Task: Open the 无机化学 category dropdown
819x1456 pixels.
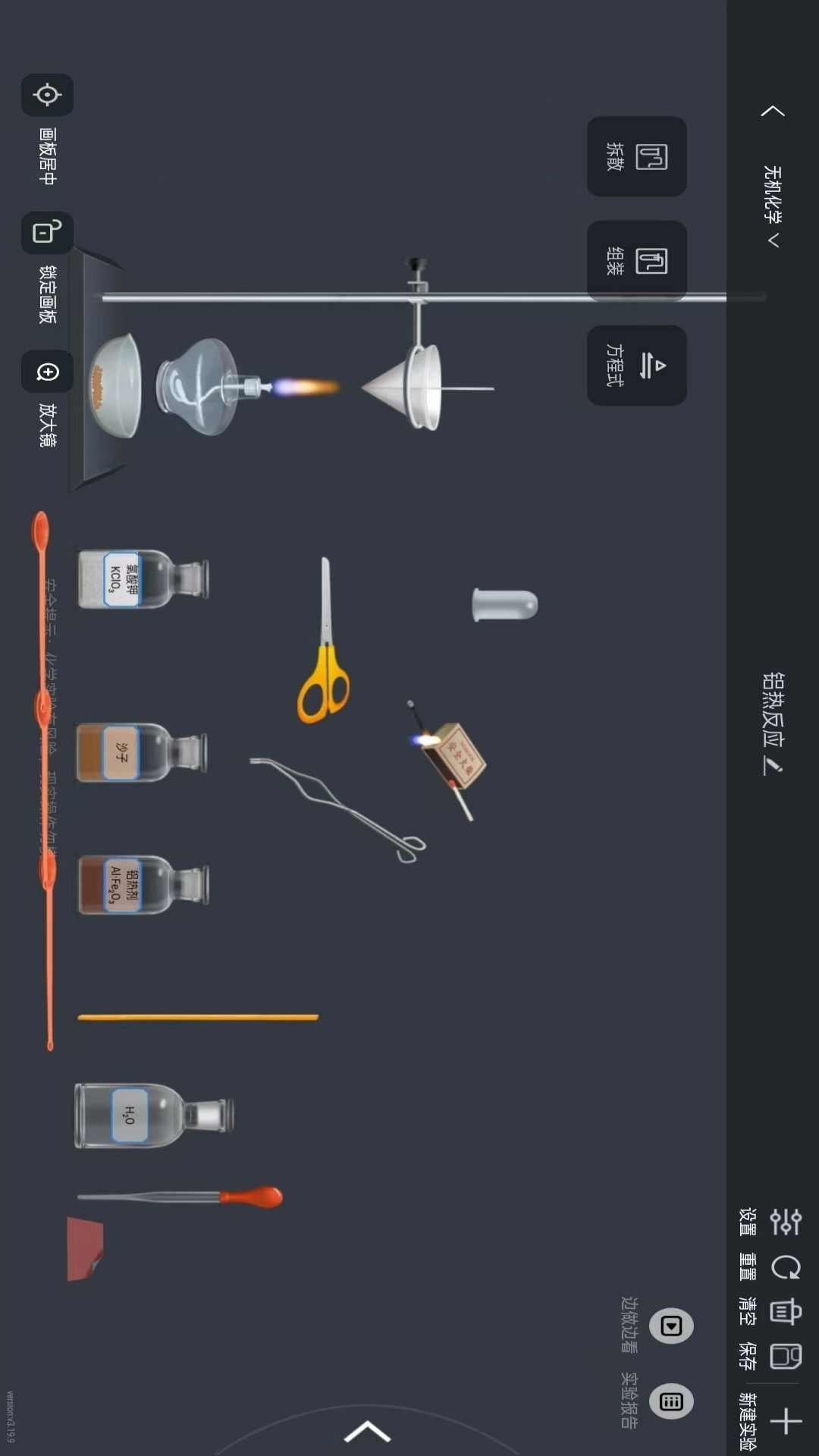Action: click(x=773, y=206)
